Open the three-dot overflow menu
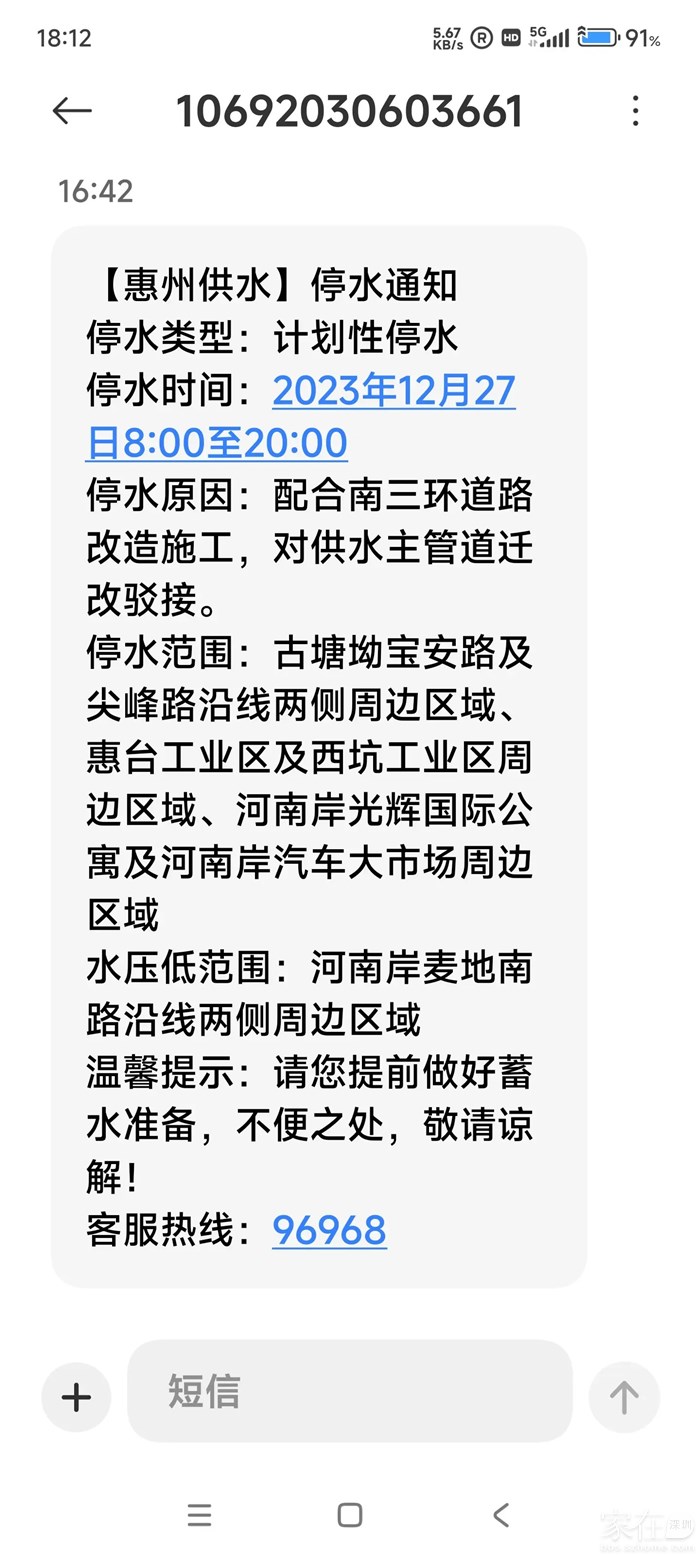This screenshot has height=1555, width=700. tap(635, 111)
